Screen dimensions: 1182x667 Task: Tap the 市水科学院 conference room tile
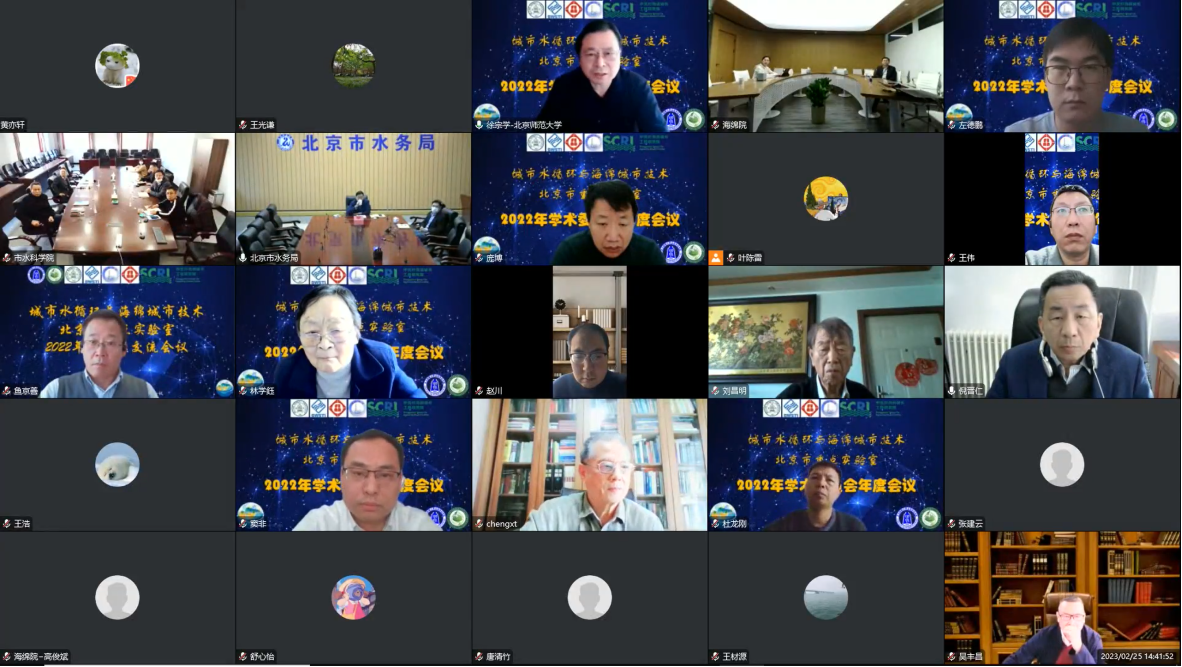tap(117, 199)
